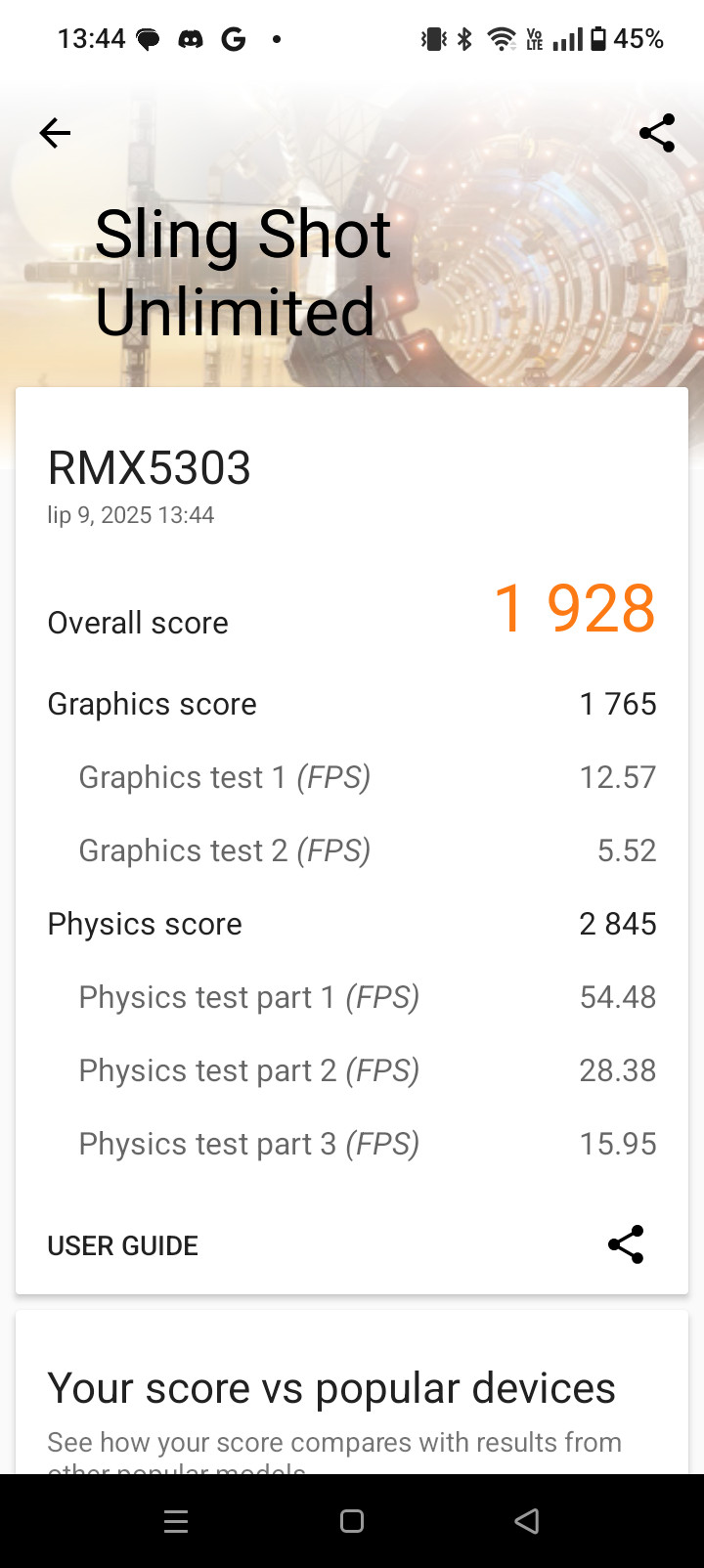Open the system recent apps menu
The height and width of the screenshot is (1568, 704).
coord(176,1521)
